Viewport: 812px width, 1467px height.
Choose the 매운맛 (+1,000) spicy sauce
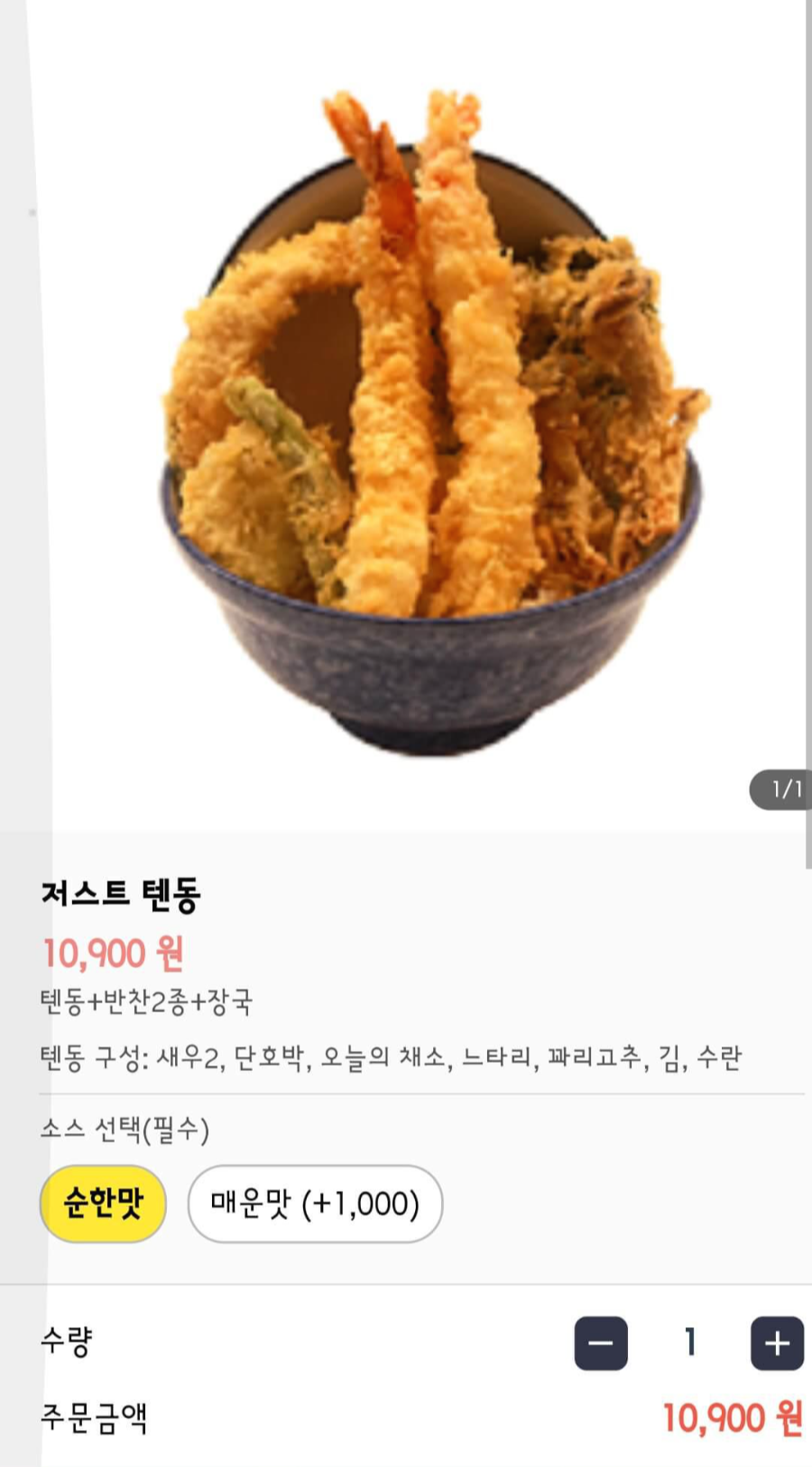click(x=314, y=1204)
